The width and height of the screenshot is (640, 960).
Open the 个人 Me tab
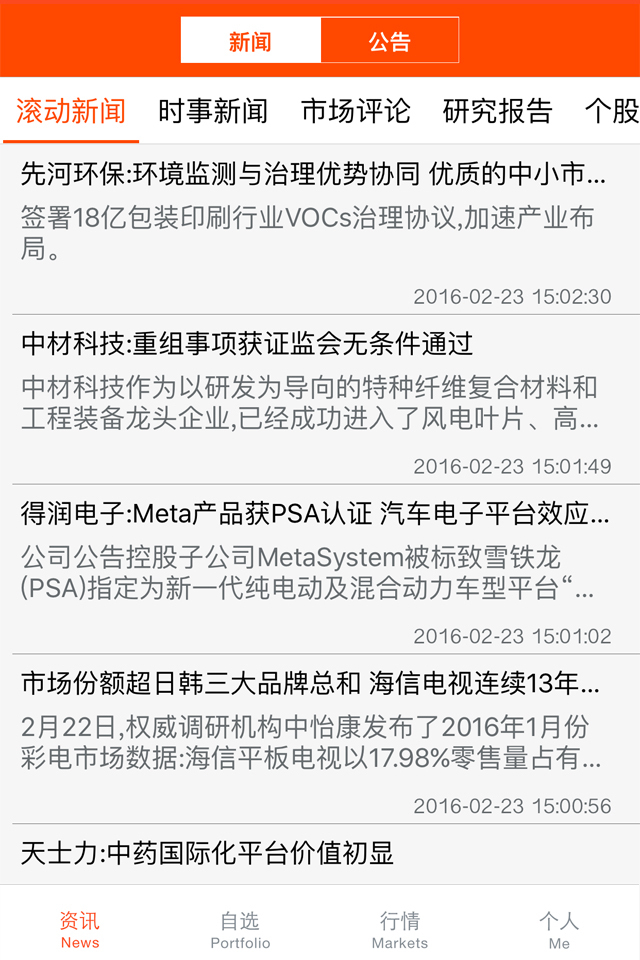[559, 929]
